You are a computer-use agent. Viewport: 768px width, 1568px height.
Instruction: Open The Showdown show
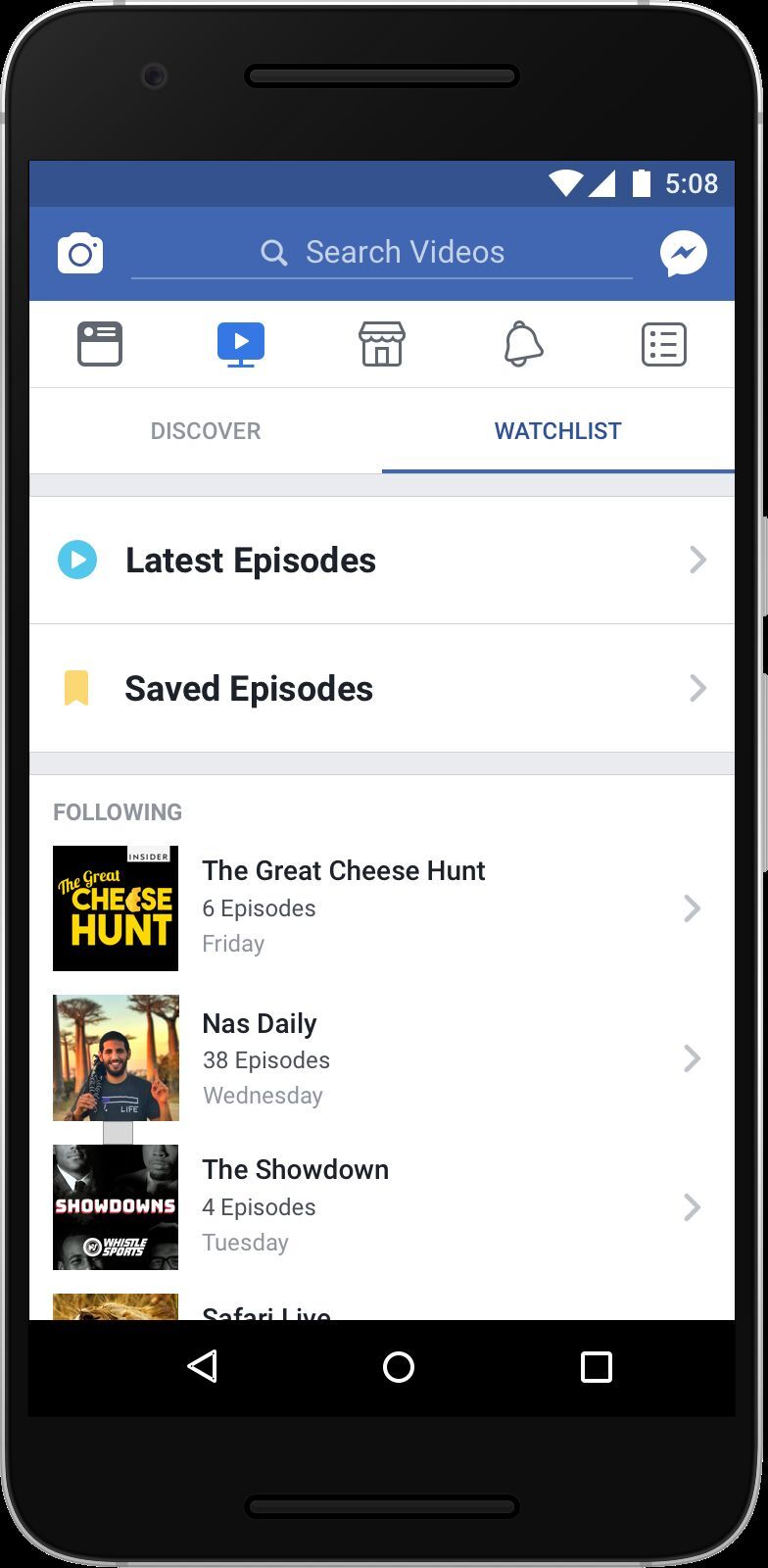(x=382, y=1206)
